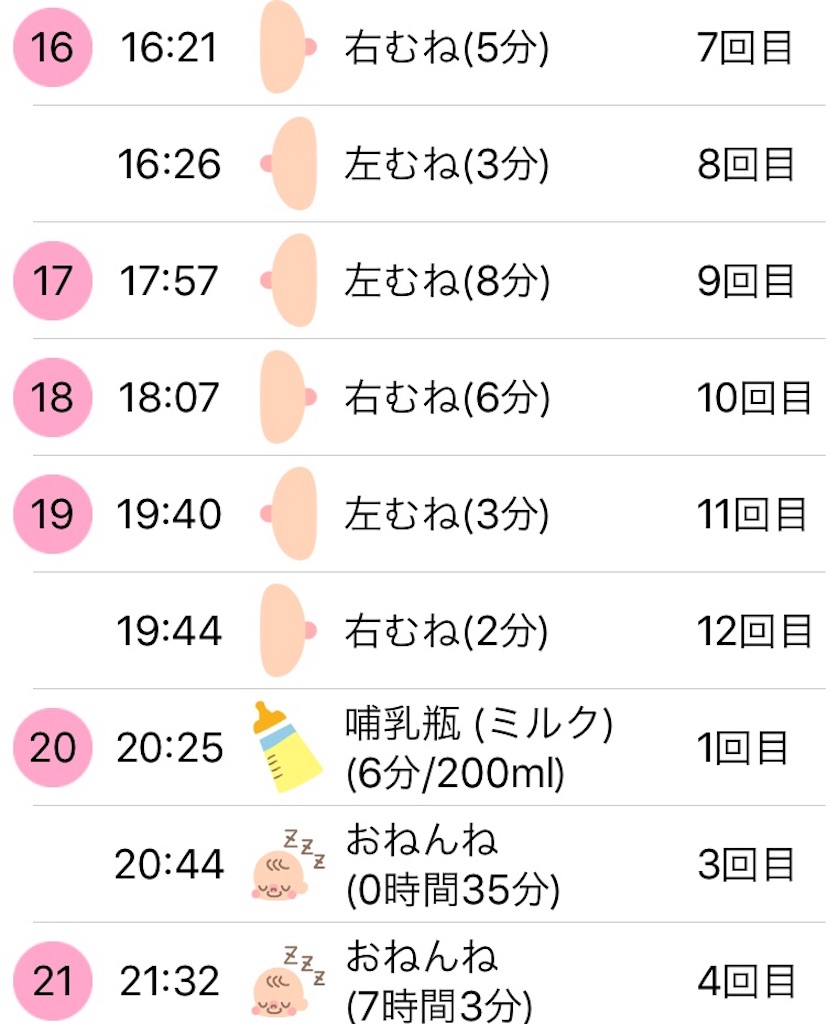Viewport: 826px width, 1024px height.
Task: Open the 16:21 右むね(5分) entry
Action: tap(446, 48)
